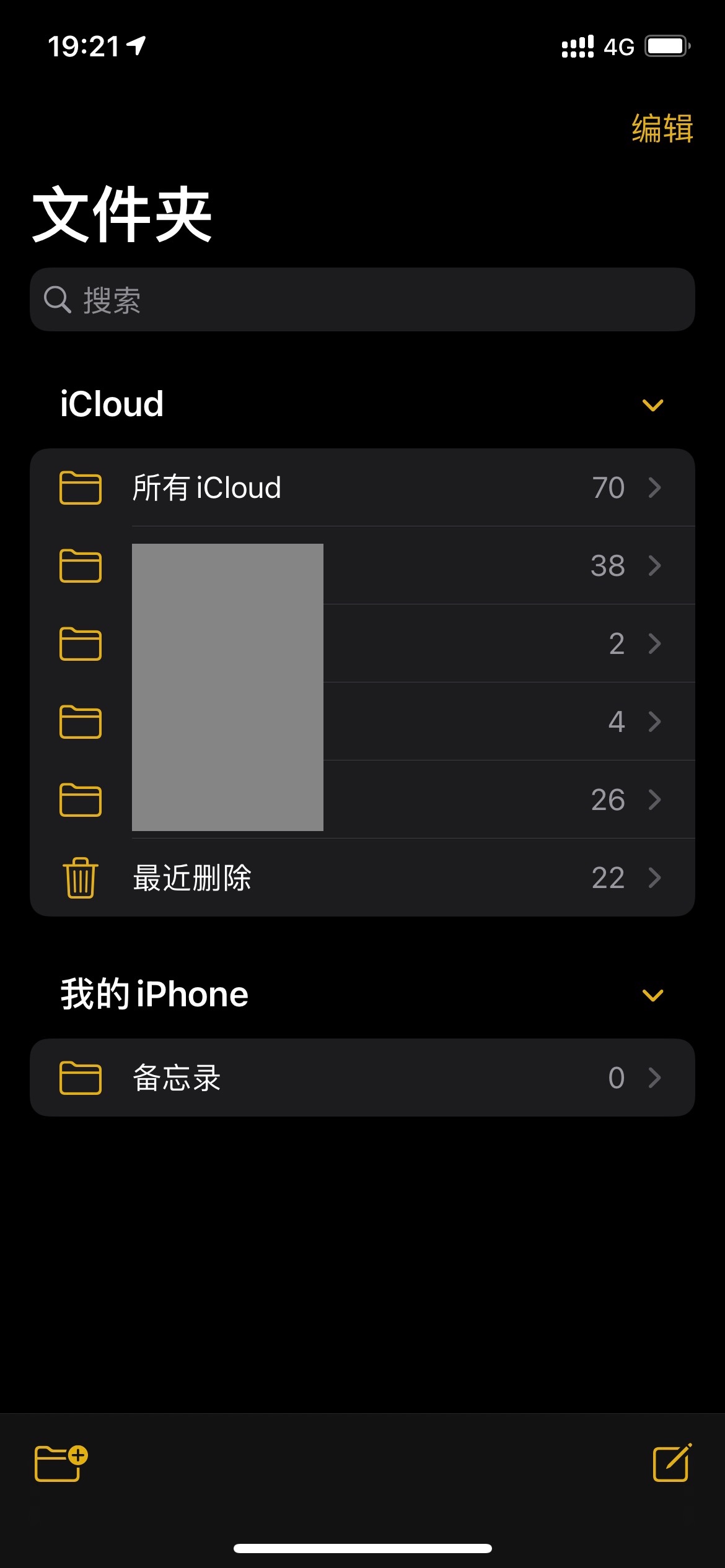The image size is (725, 1568).
Task: Collapse the iCloud section
Action: click(652, 405)
